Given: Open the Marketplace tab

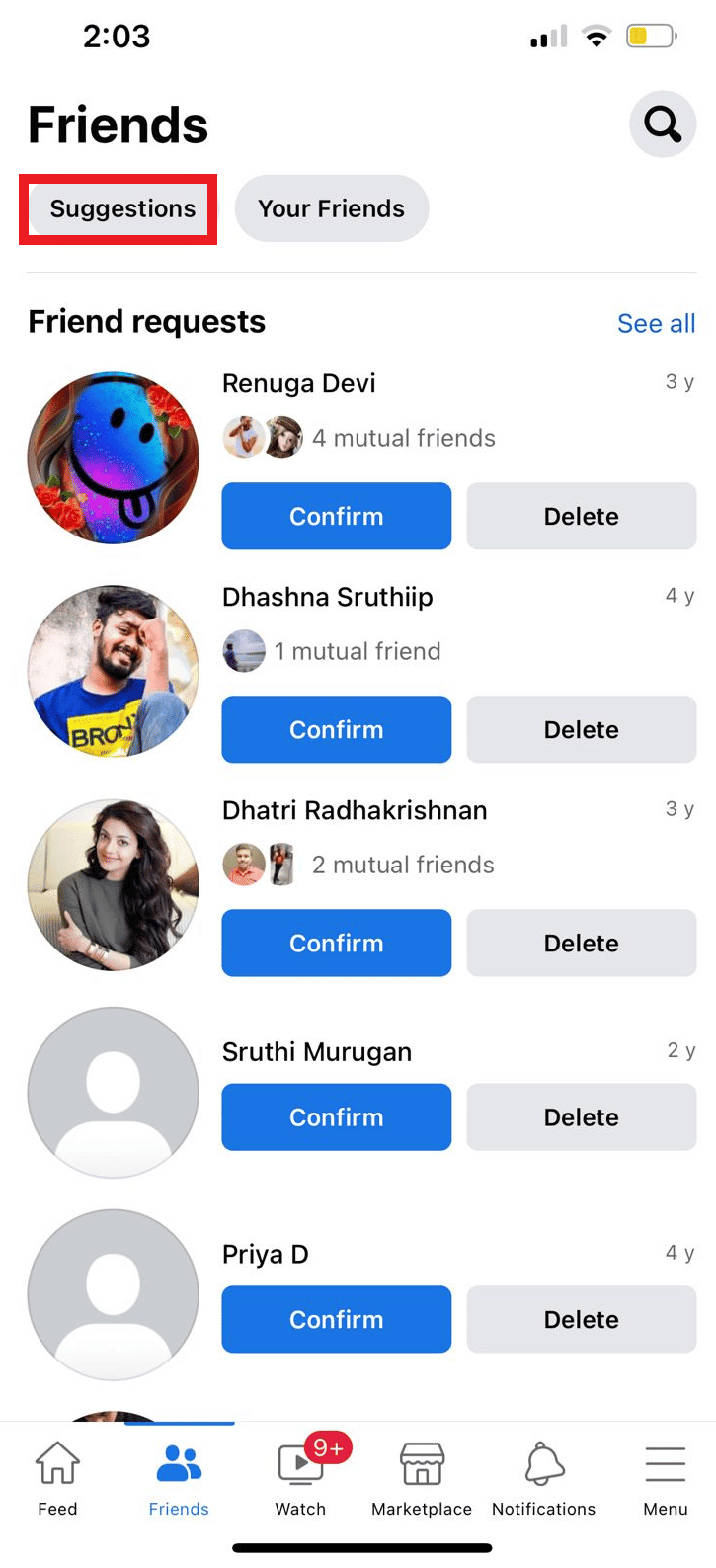Looking at the screenshot, I should (x=422, y=1479).
